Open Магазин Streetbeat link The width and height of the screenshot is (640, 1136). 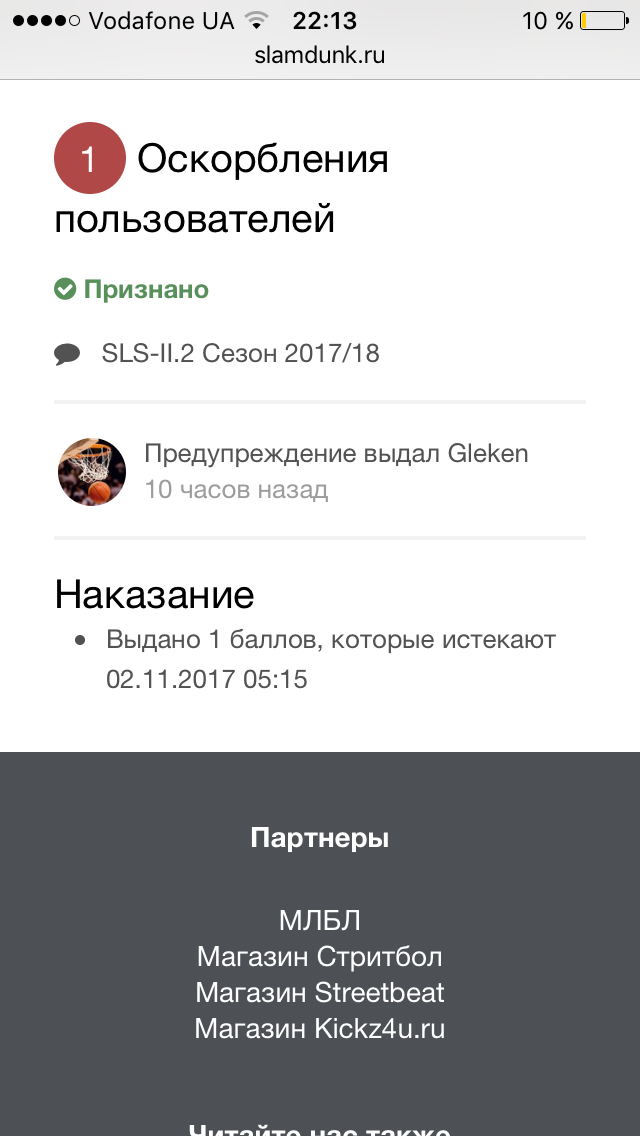(320, 992)
